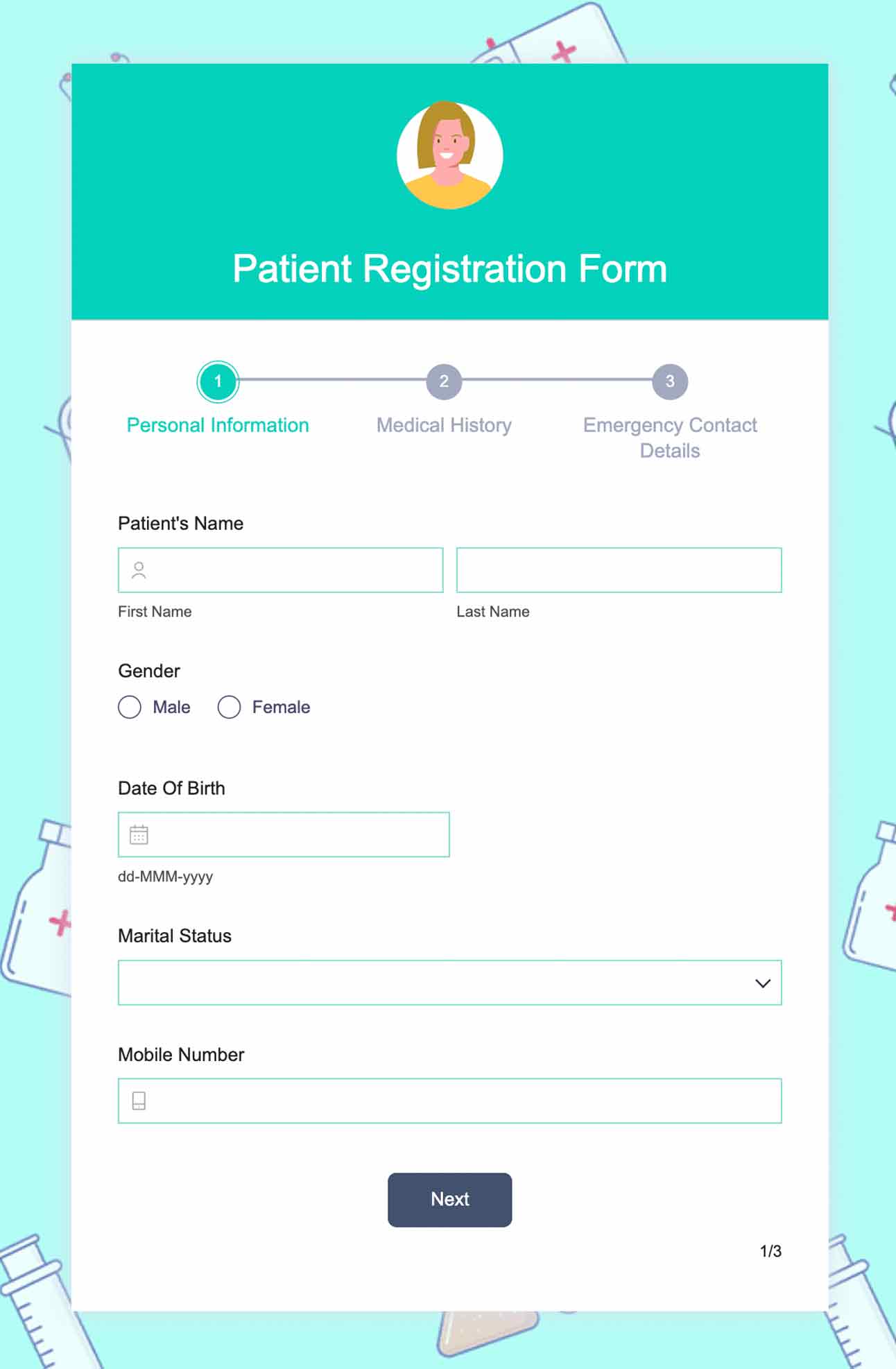This screenshot has width=896, height=1369.
Task: Choose the Female gender option
Action: point(229,707)
